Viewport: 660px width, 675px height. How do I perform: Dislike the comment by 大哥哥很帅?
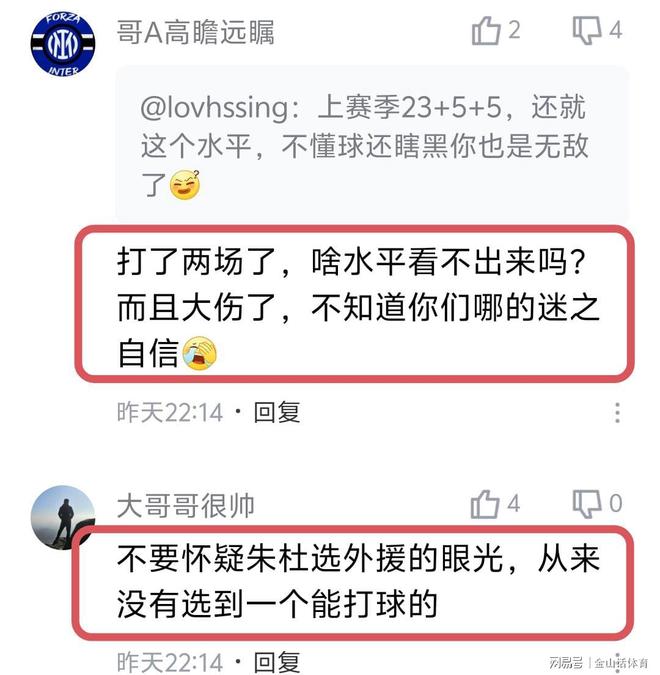[587, 503]
